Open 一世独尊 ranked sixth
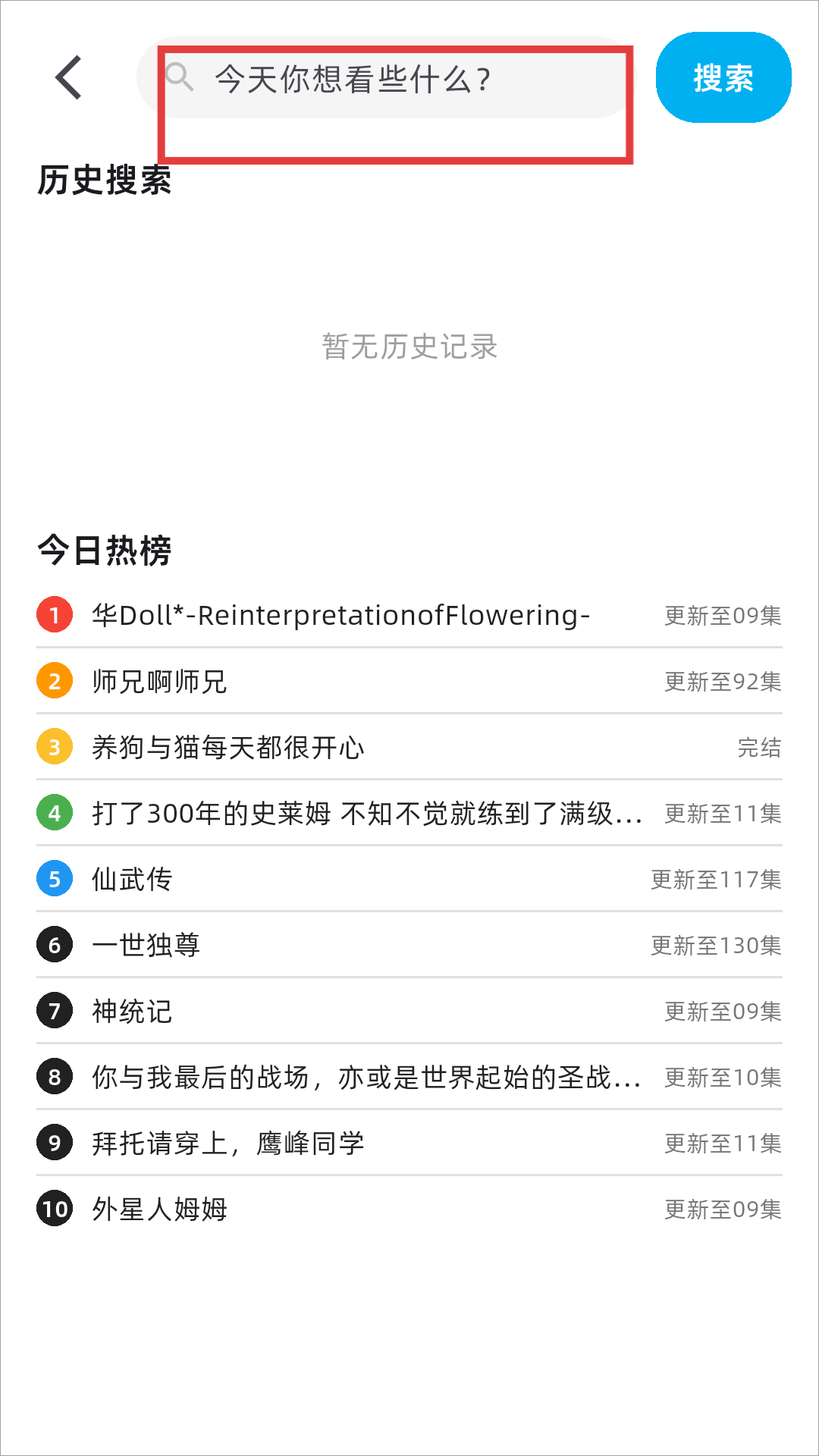This screenshot has height=1456, width=819. coord(409,945)
